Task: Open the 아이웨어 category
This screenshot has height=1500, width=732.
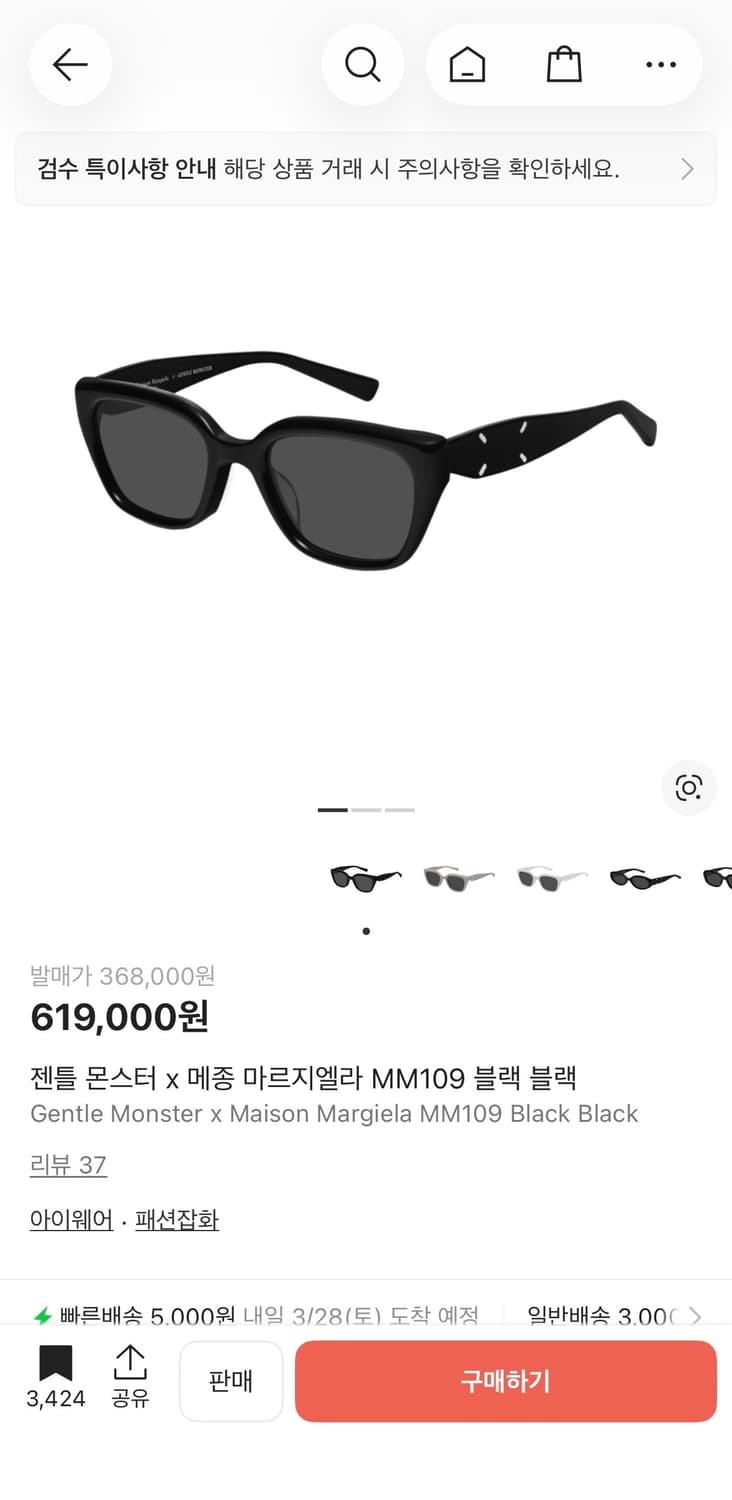Action: click(x=69, y=1219)
